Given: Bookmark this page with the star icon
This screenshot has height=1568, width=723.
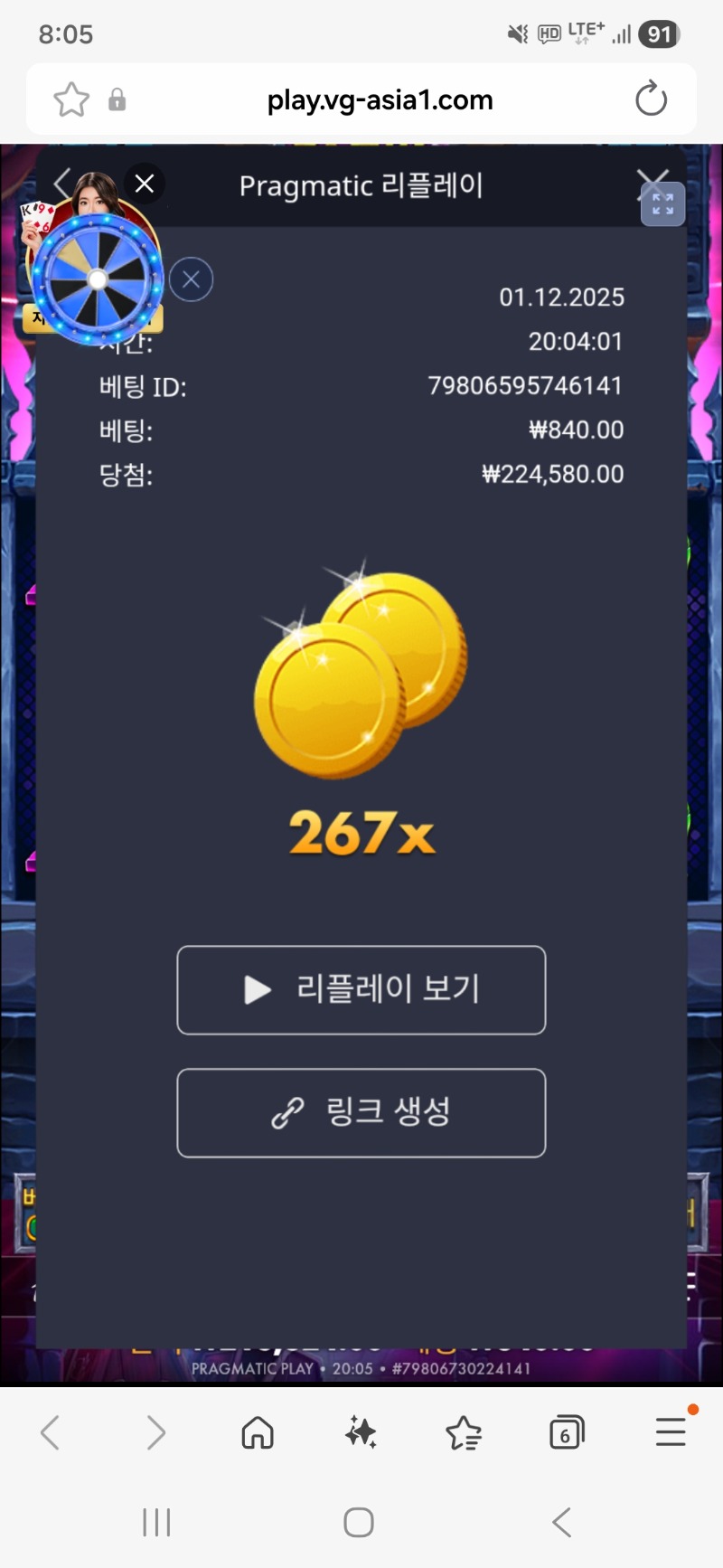Looking at the screenshot, I should point(71,99).
